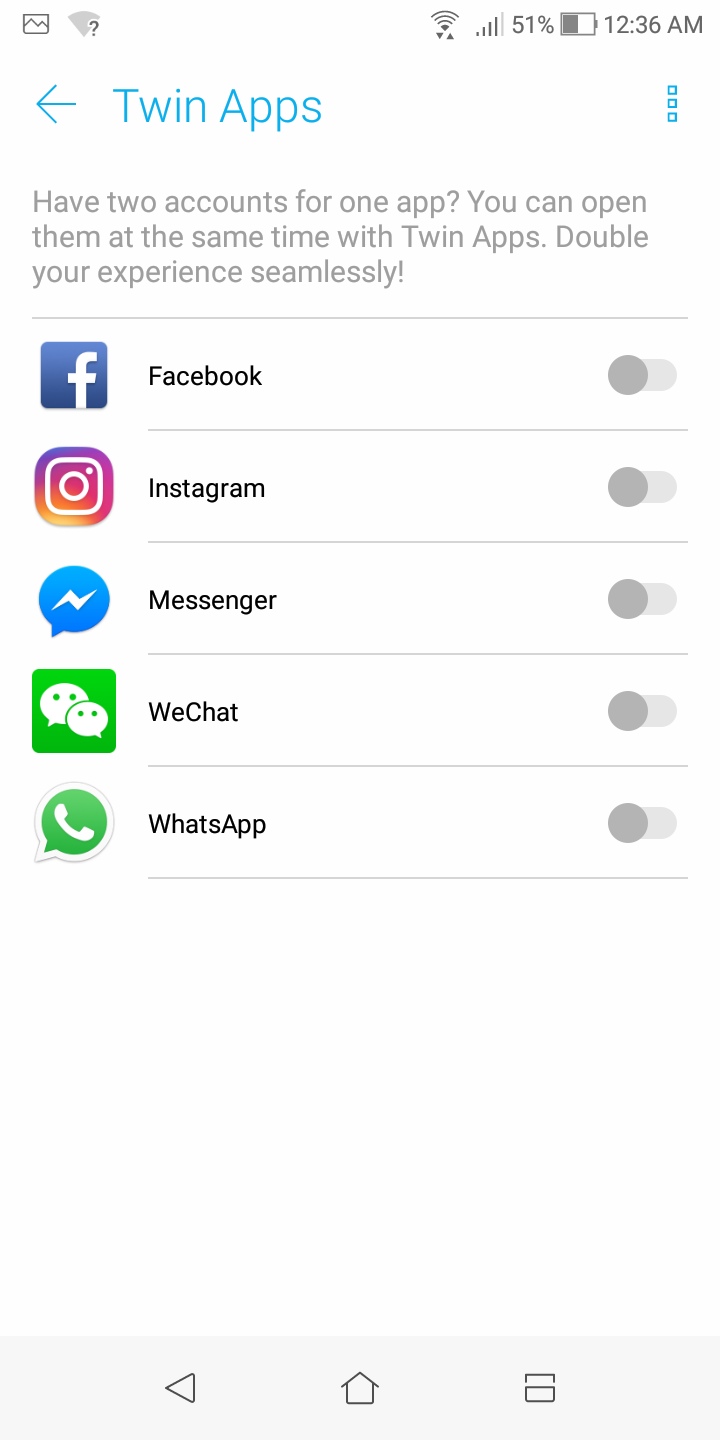720x1440 pixels.
Task: Turn on the Instagram twin switch
Action: (642, 488)
